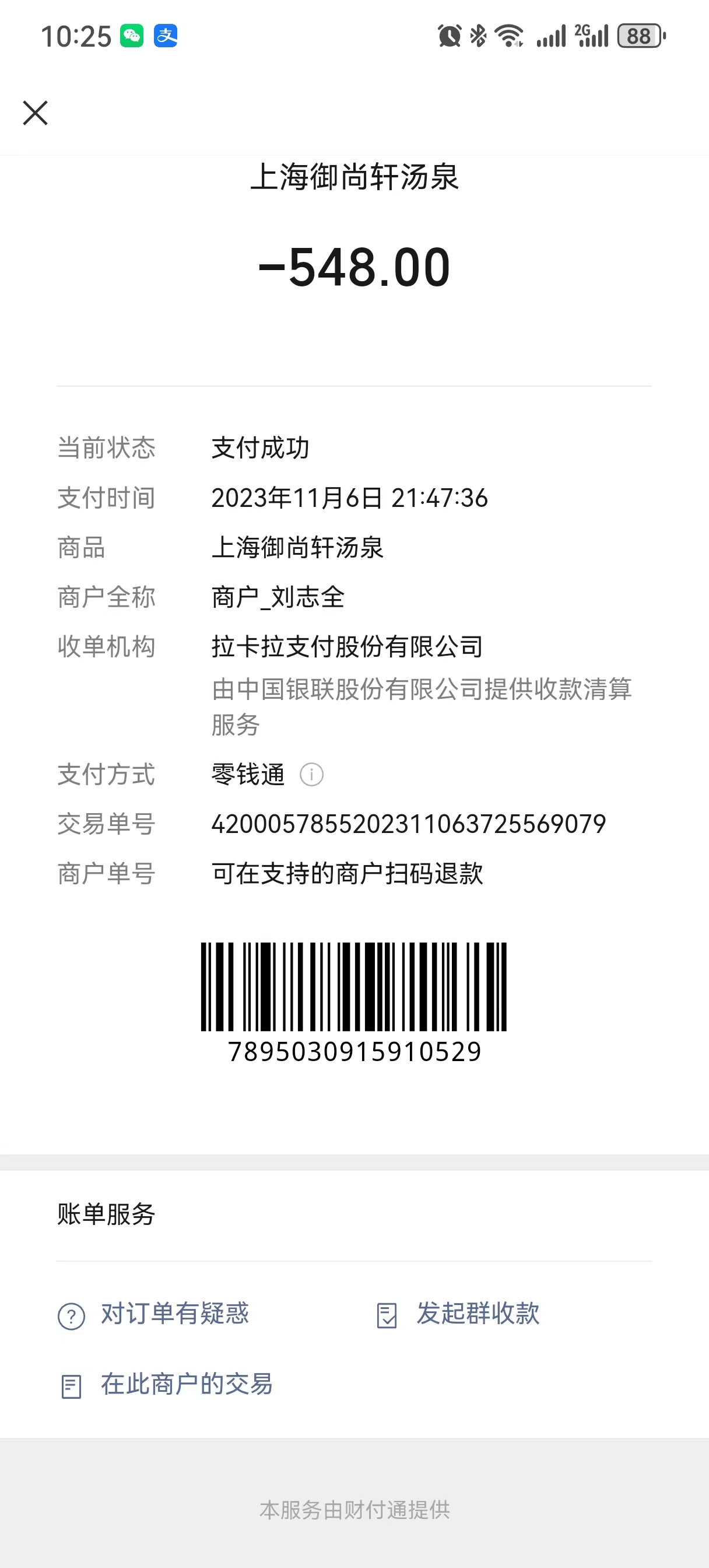Start 发起群收款 group collection
The image size is (709, 1568).
pyautogui.click(x=458, y=1314)
